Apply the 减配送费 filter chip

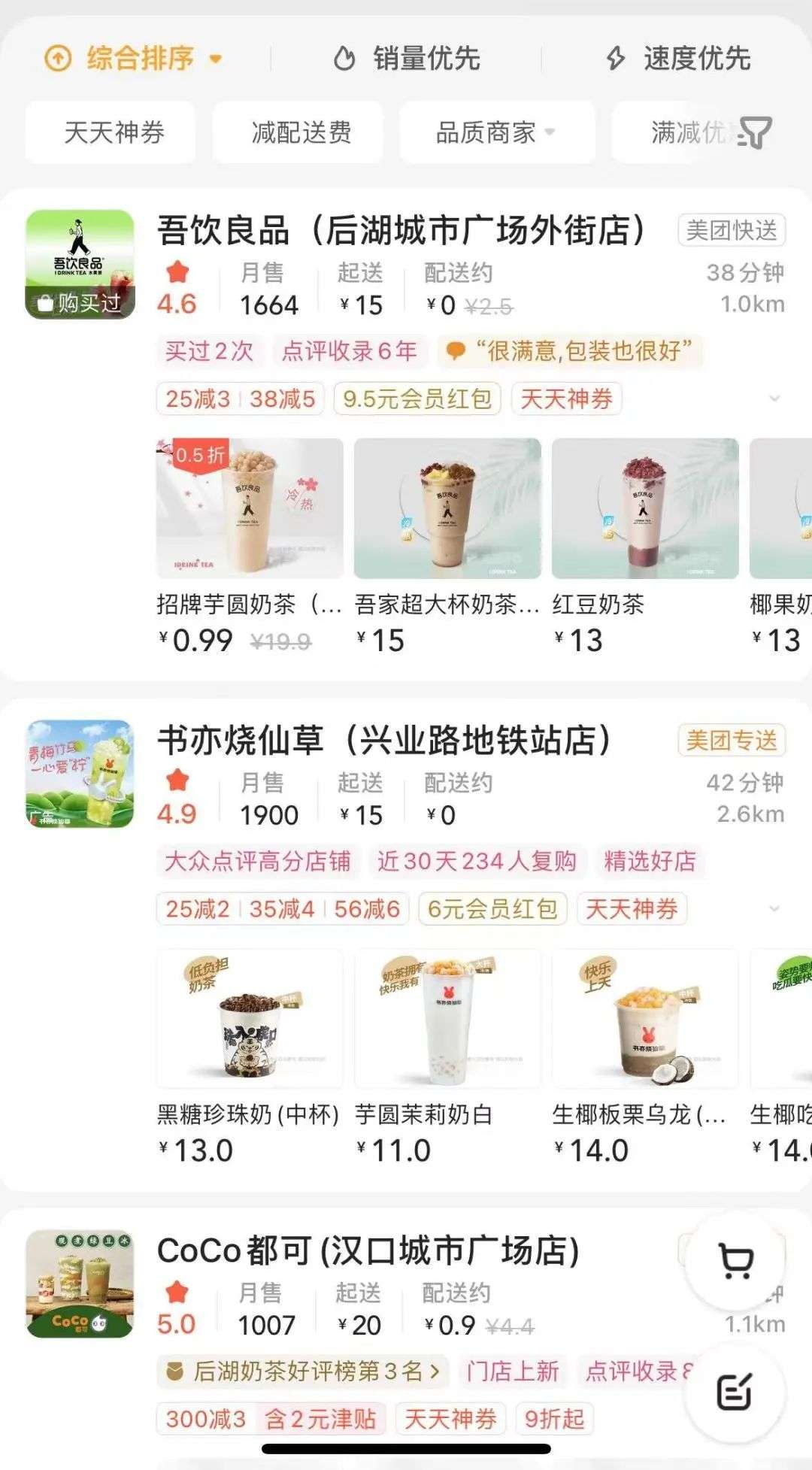pyautogui.click(x=298, y=132)
